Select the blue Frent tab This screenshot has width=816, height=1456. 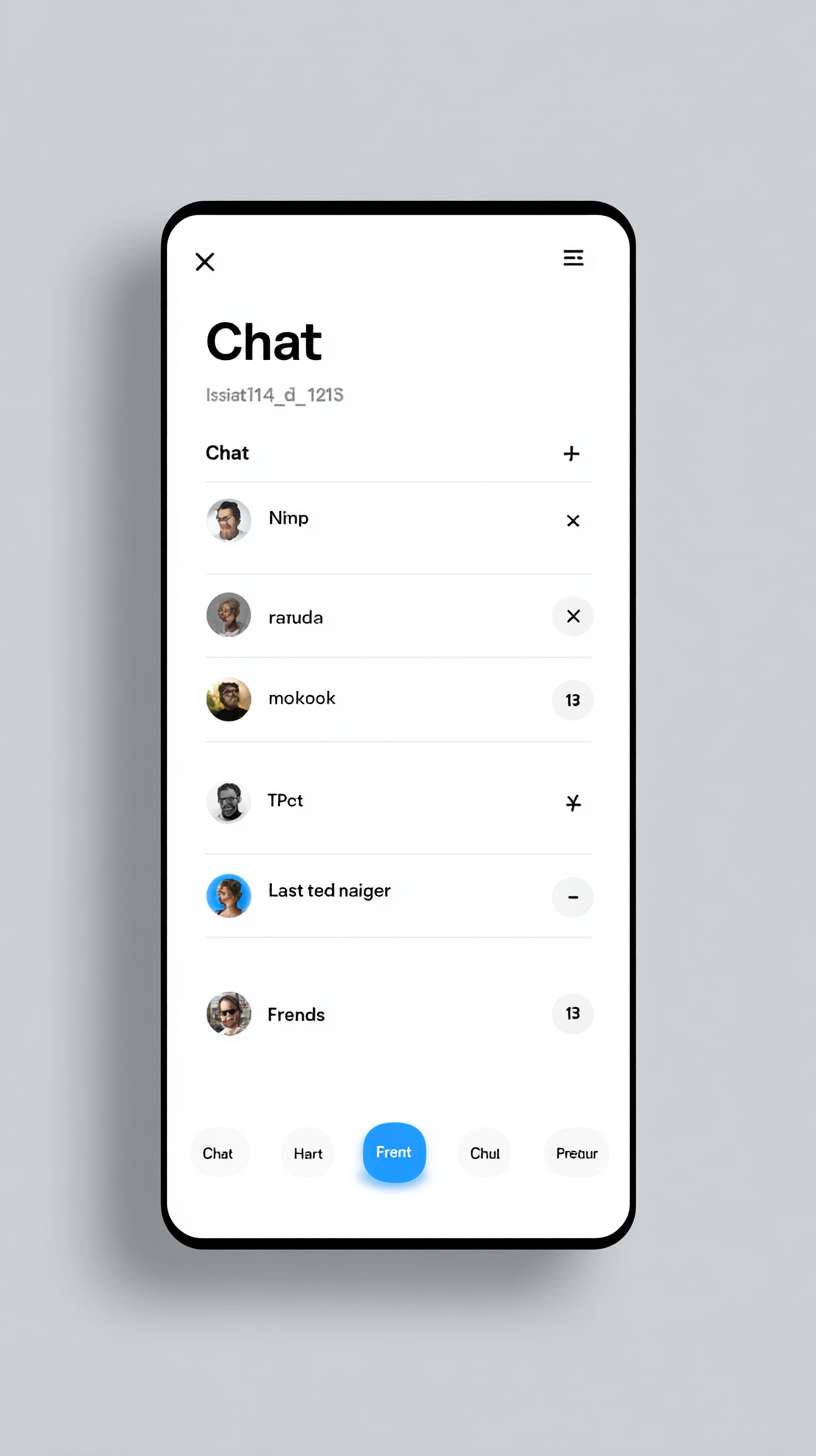(x=394, y=1152)
